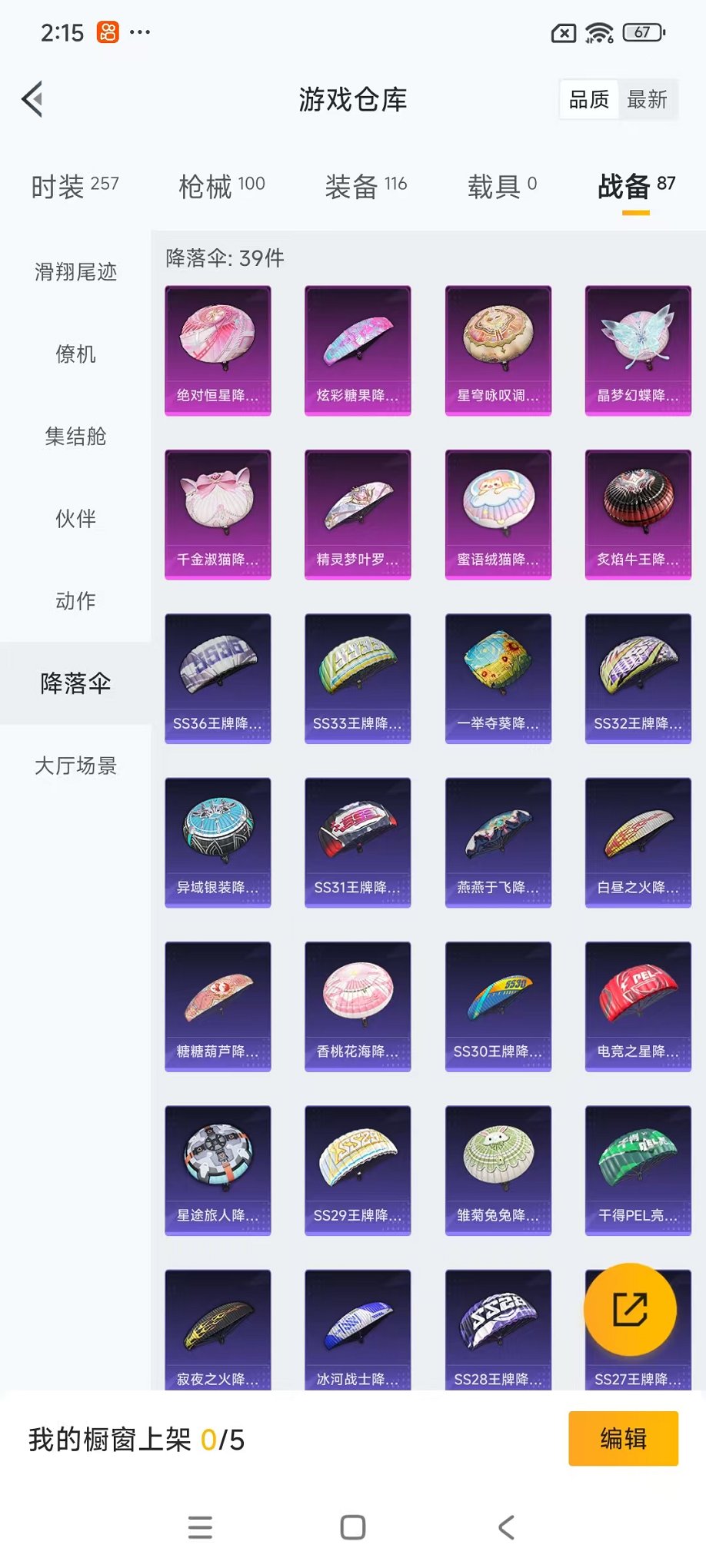Open the 集结舱 category
The image size is (706, 1568).
coord(75,437)
